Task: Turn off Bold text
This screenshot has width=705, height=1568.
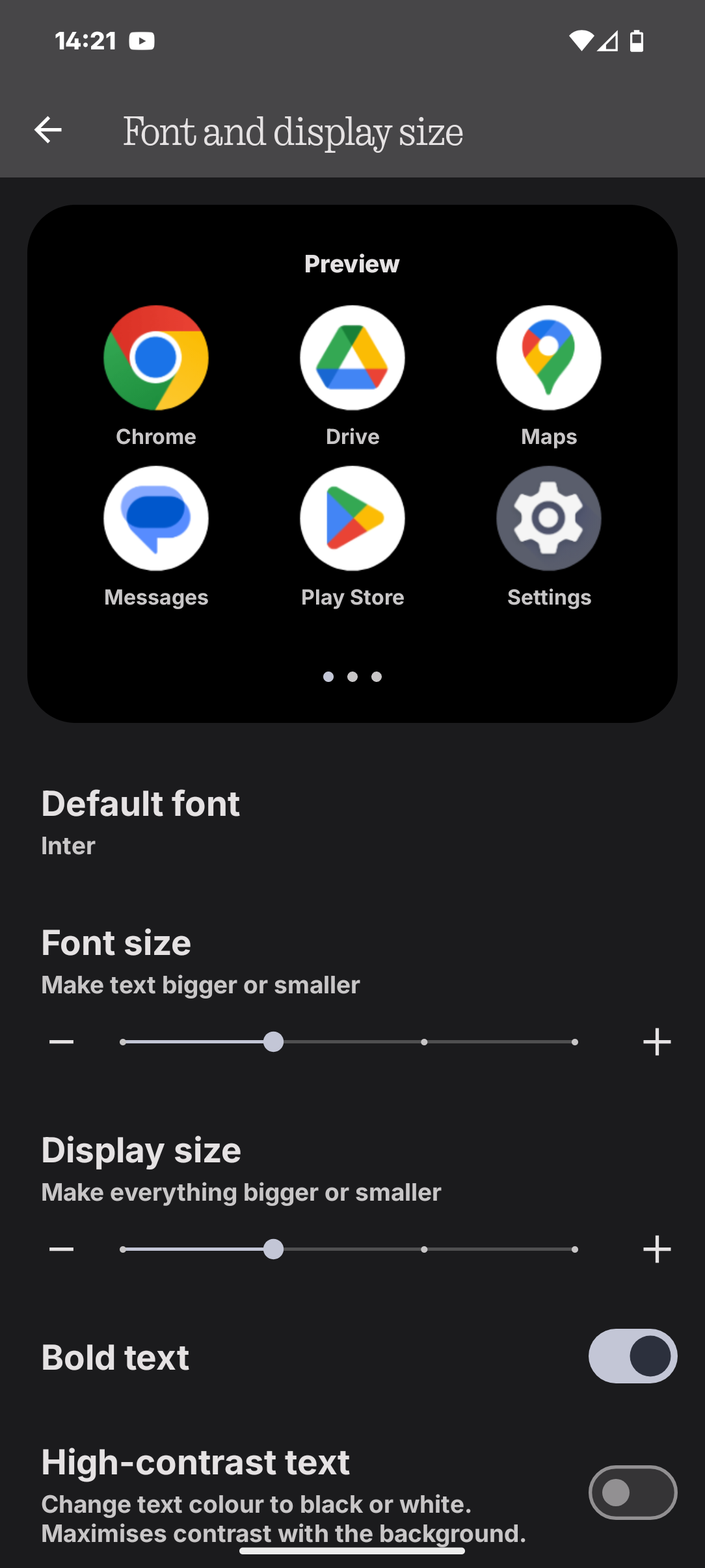Action: (632, 1356)
